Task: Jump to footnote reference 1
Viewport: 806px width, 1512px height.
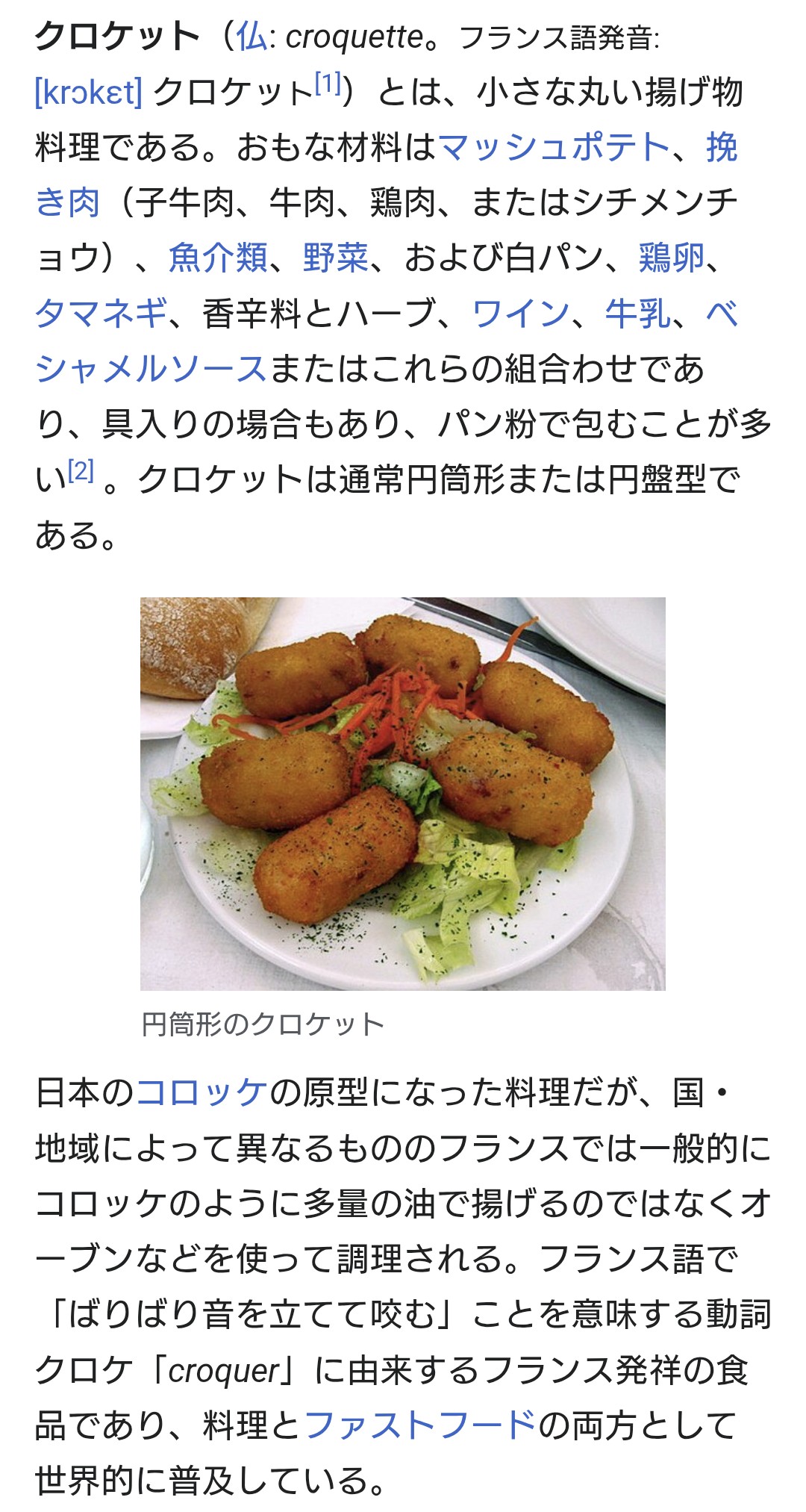Action: (x=328, y=83)
